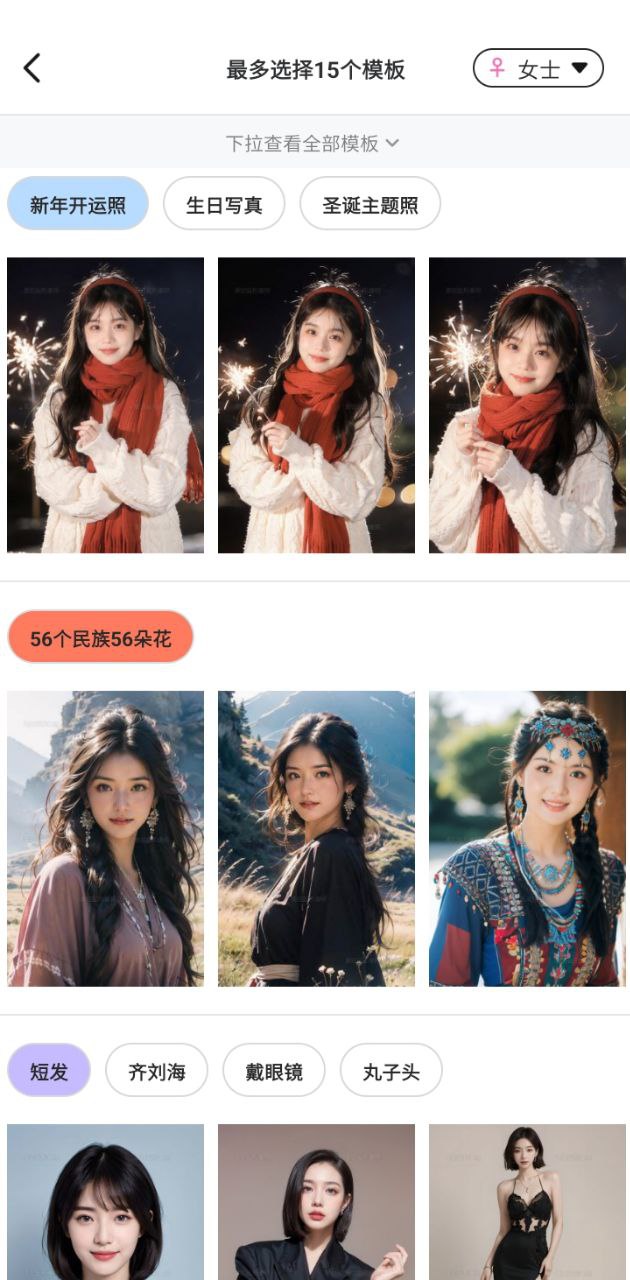Pick the first red-scarf sparkler template

tap(105, 405)
